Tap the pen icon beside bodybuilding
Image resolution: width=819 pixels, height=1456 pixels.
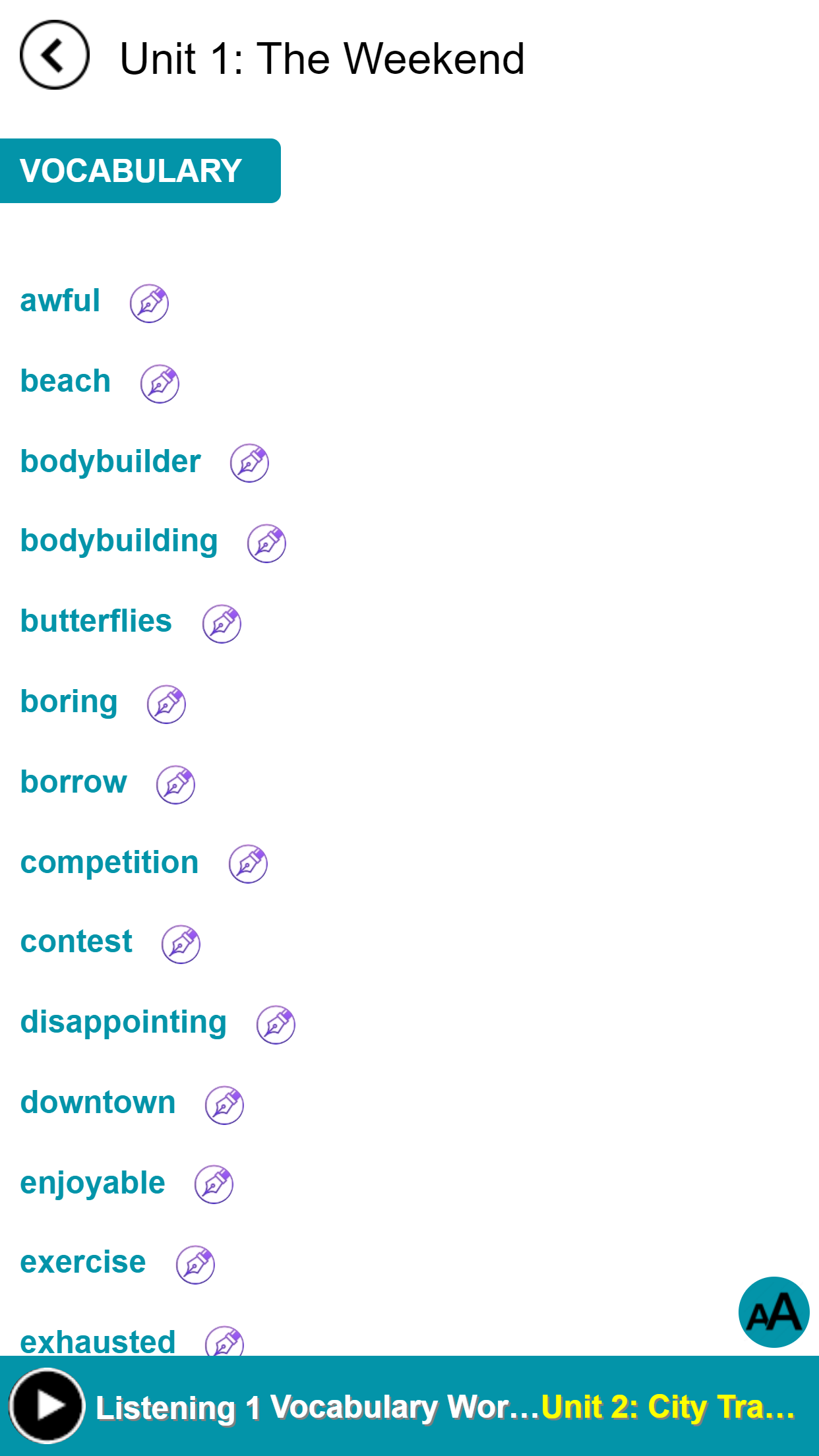point(266,543)
